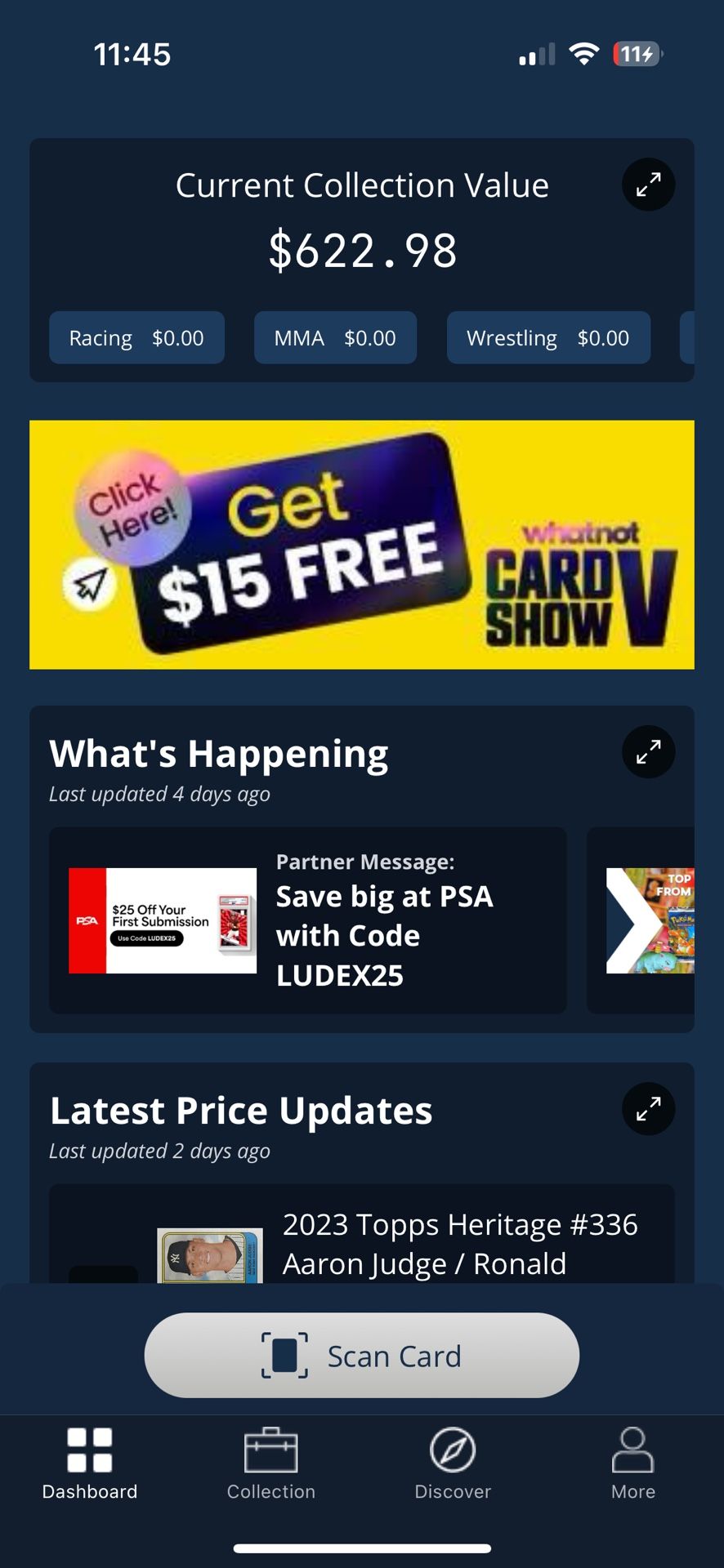Open the PSA LUDEX25 partner message

(307, 920)
